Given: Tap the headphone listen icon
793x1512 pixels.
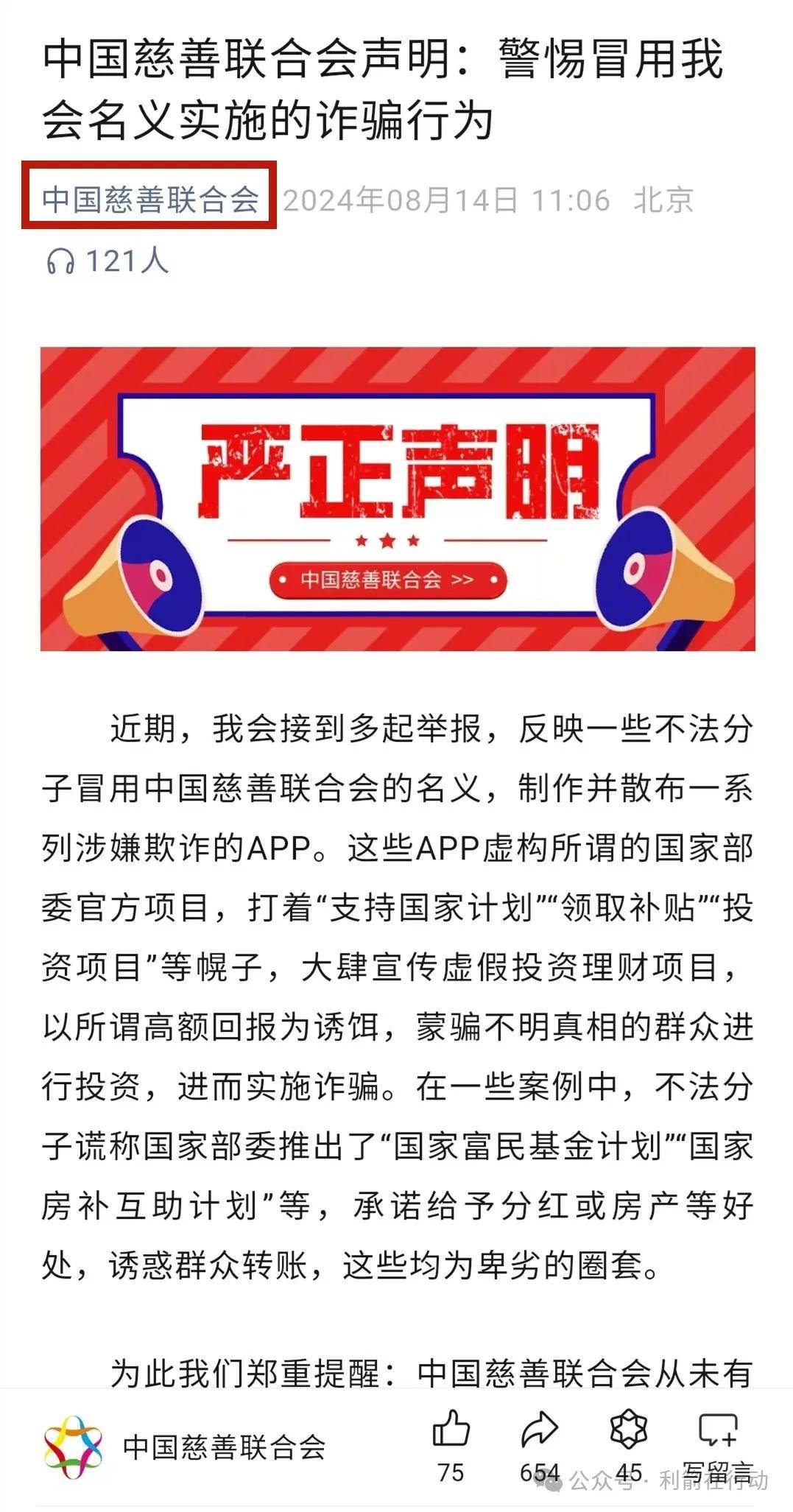Looking at the screenshot, I should 60,261.
